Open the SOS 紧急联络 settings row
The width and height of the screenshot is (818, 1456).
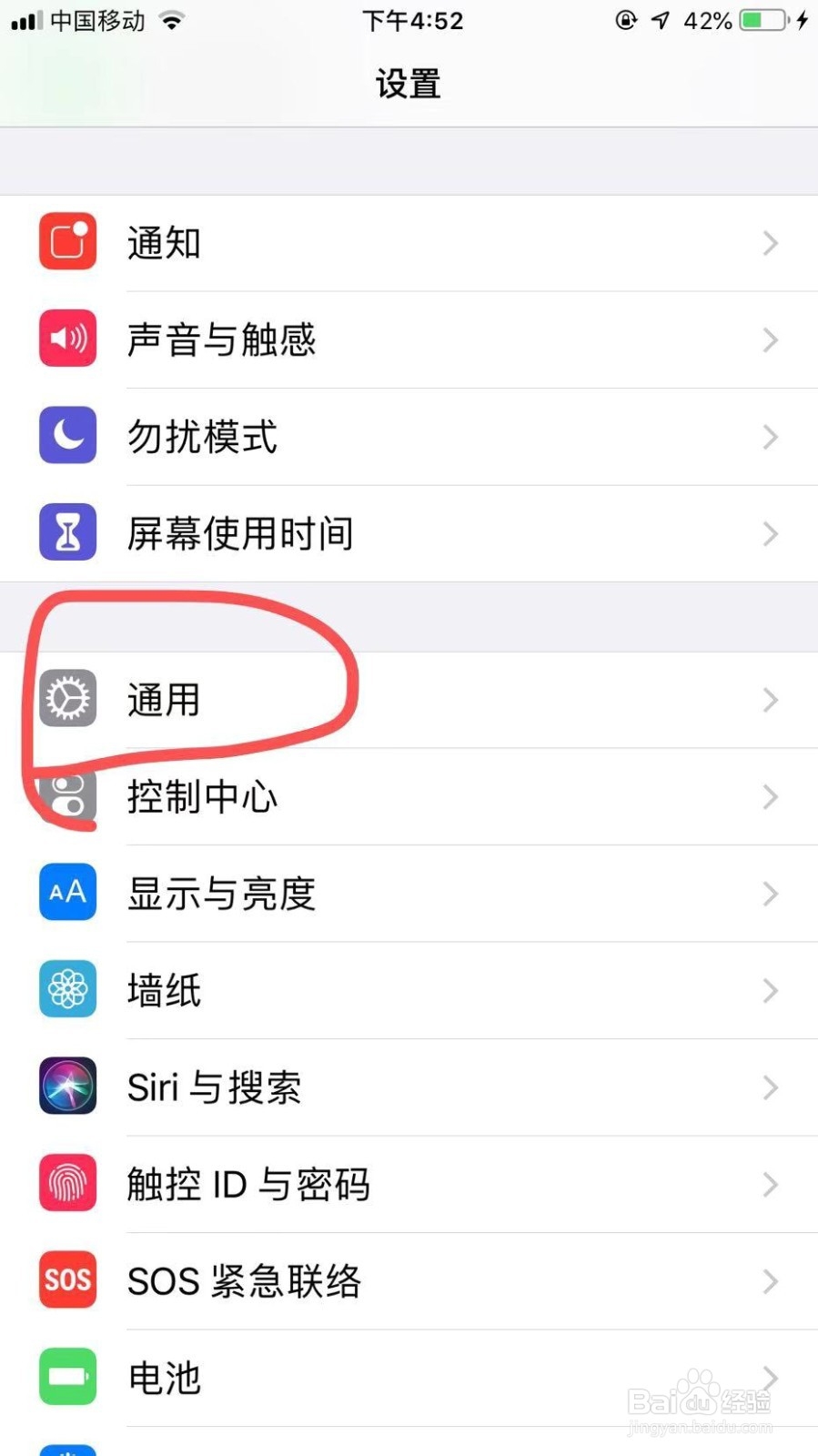click(409, 1280)
